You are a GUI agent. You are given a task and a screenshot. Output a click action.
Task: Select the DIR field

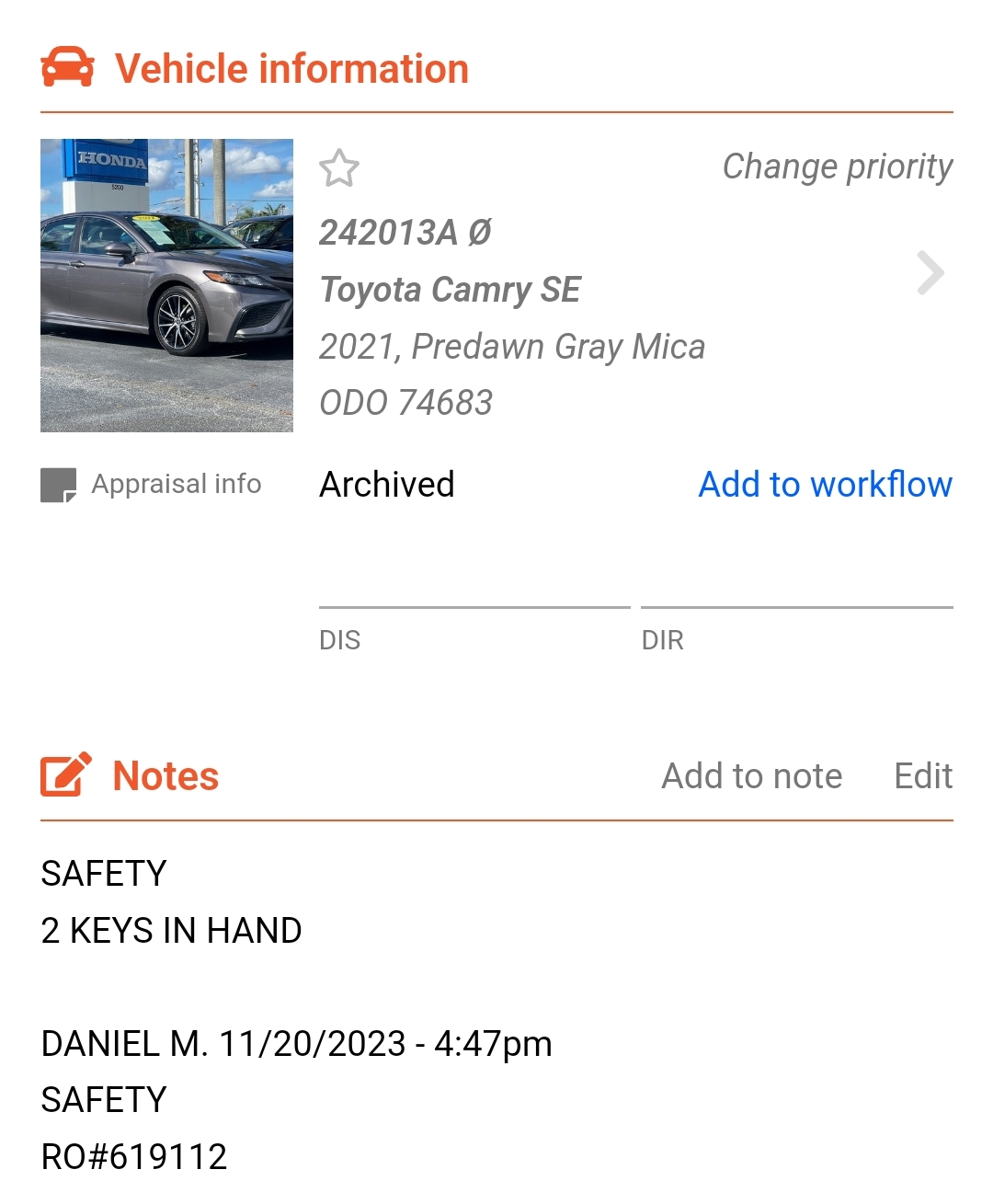pyautogui.click(x=796, y=589)
